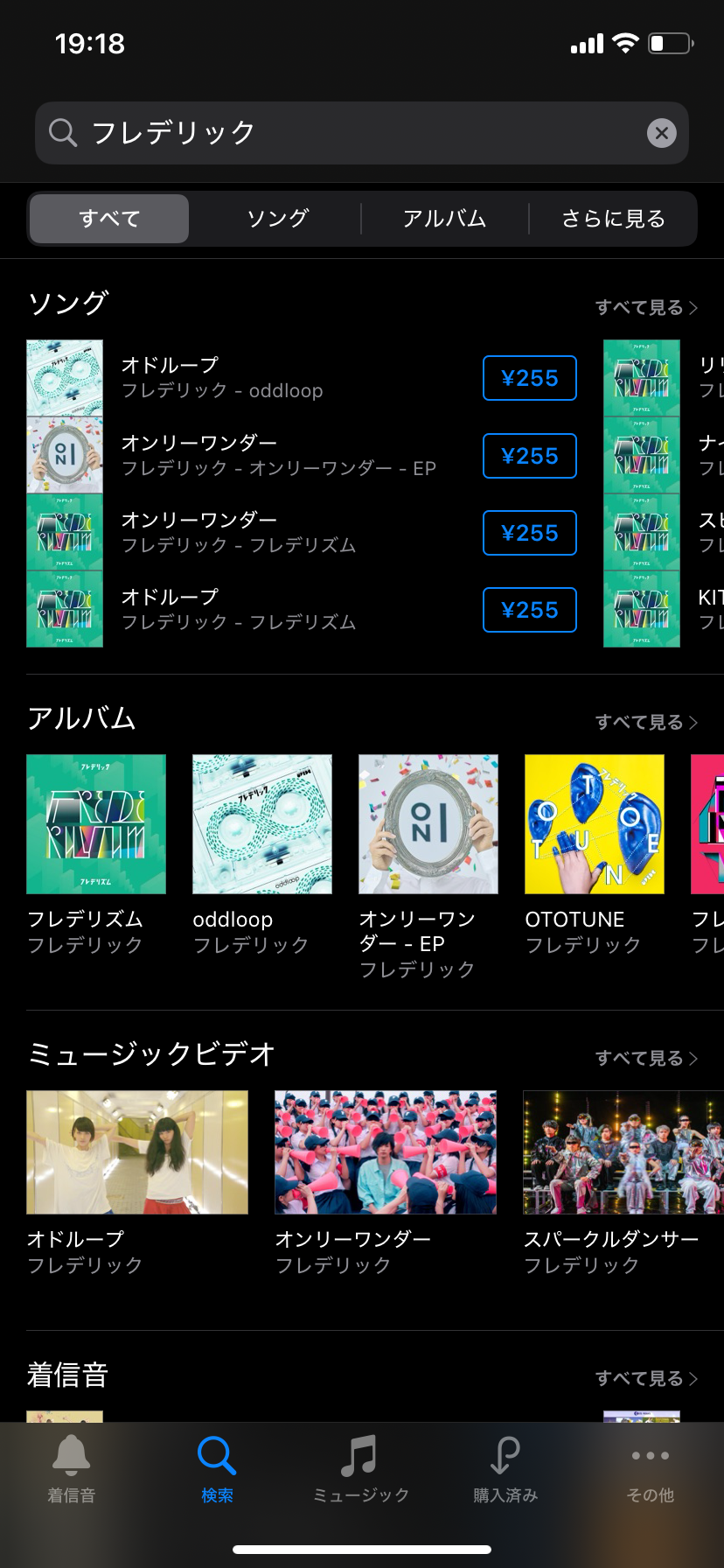Go to the 購入済み tab

pos(505,1472)
